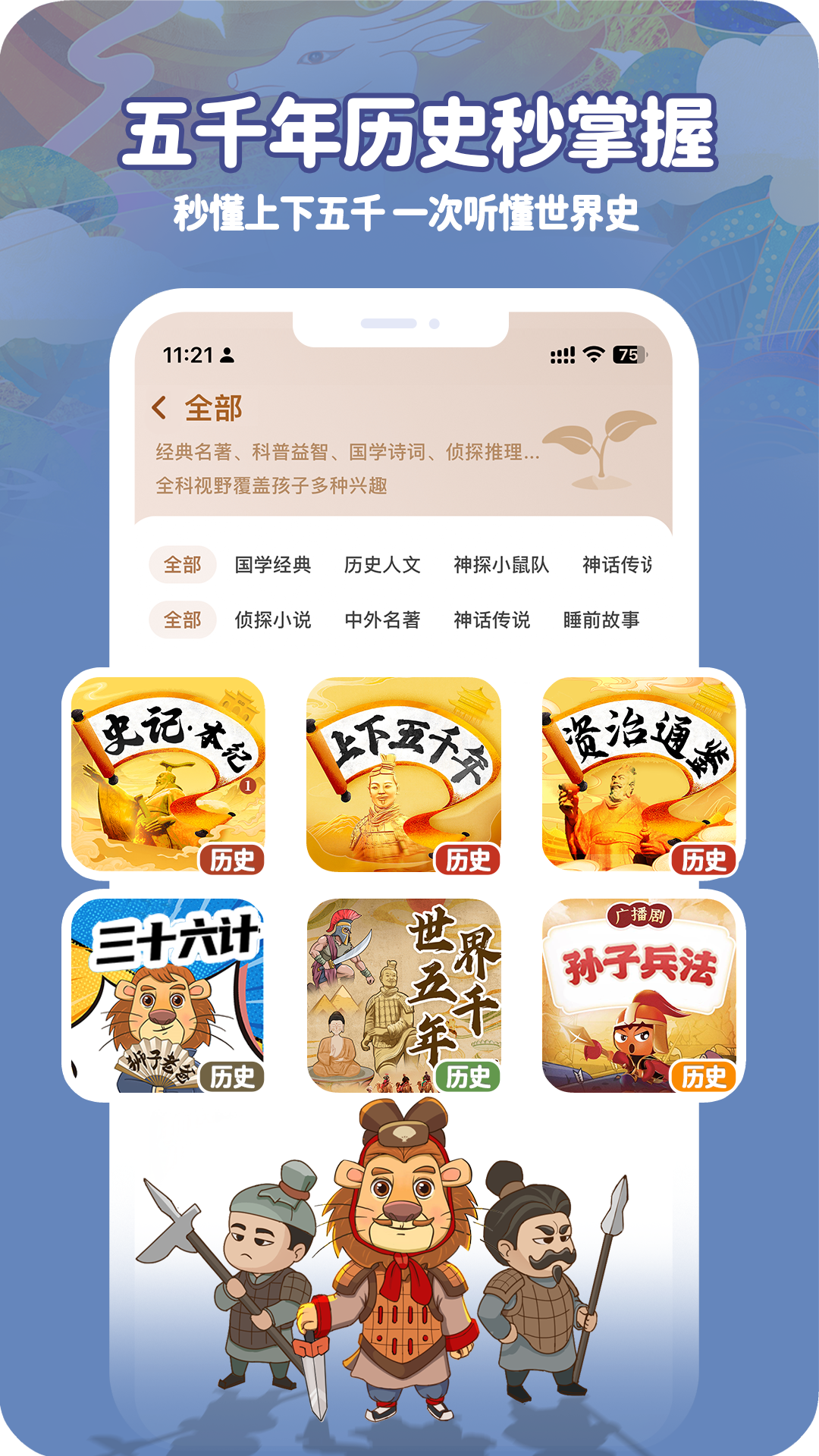Tap the battery indicator showing 75
The width and height of the screenshot is (819, 1456).
[x=629, y=353]
